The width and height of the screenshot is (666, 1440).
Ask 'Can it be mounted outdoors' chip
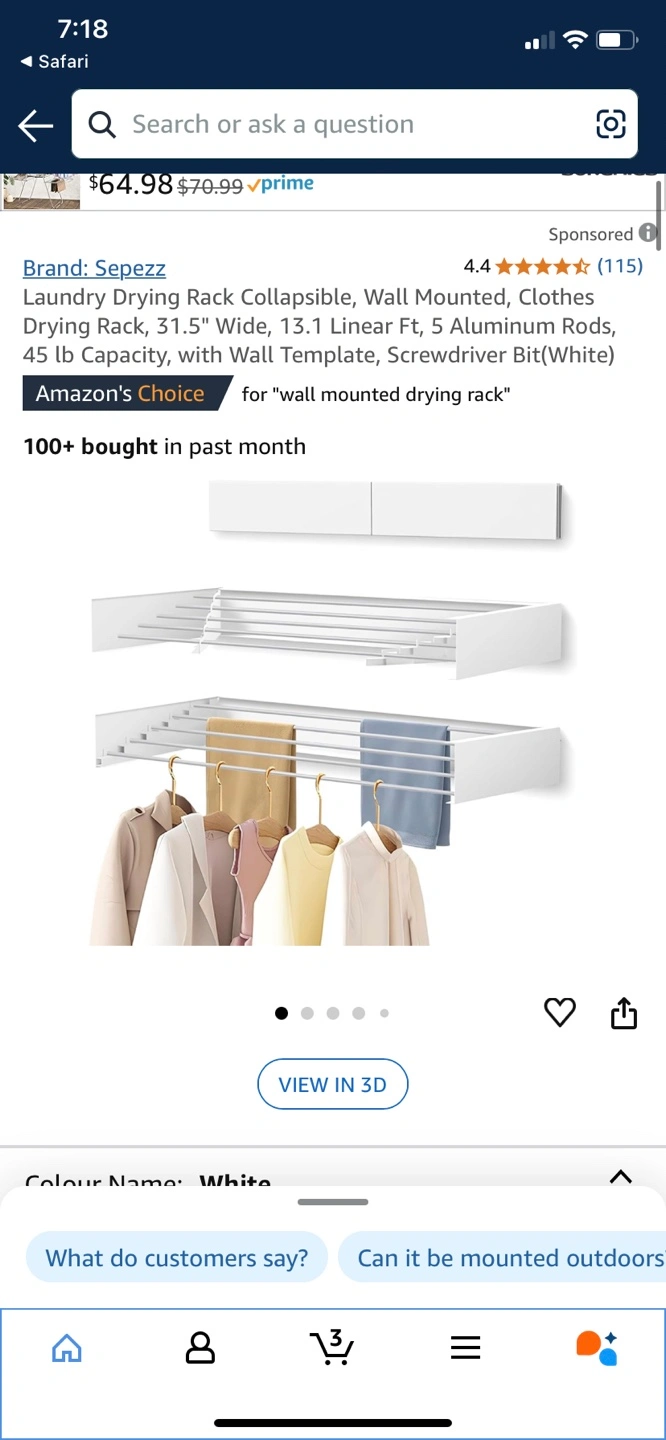[502, 1258]
